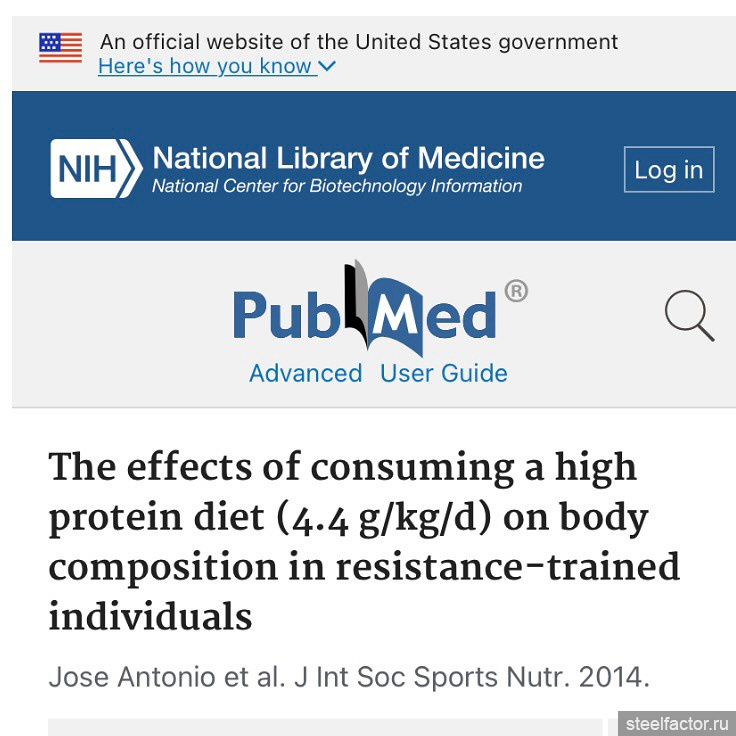Go to National Library of Medicine homepage
Image resolution: width=736 pixels, height=736 pixels.
point(298,168)
